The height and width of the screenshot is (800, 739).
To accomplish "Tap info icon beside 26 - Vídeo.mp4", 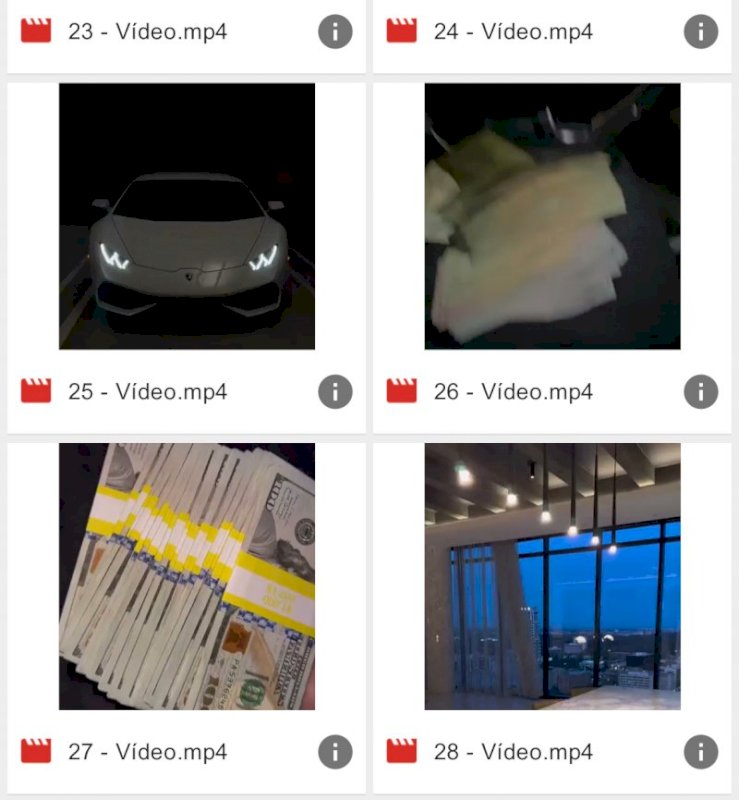I will pyautogui.click(x=701, y=392).
